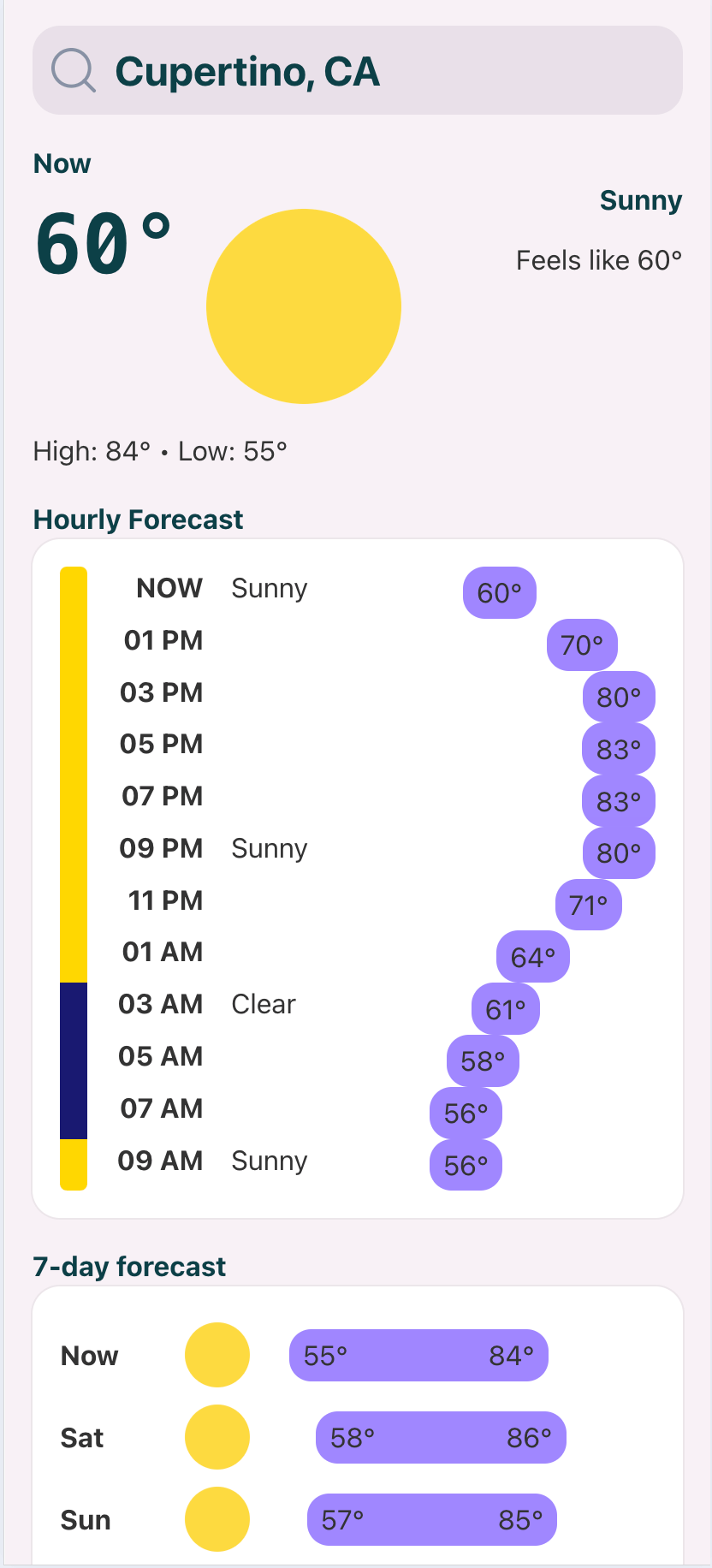Click Saturday's temperature range bar
Screen dimensions: 712x1568
click(x=441, y=1438)
